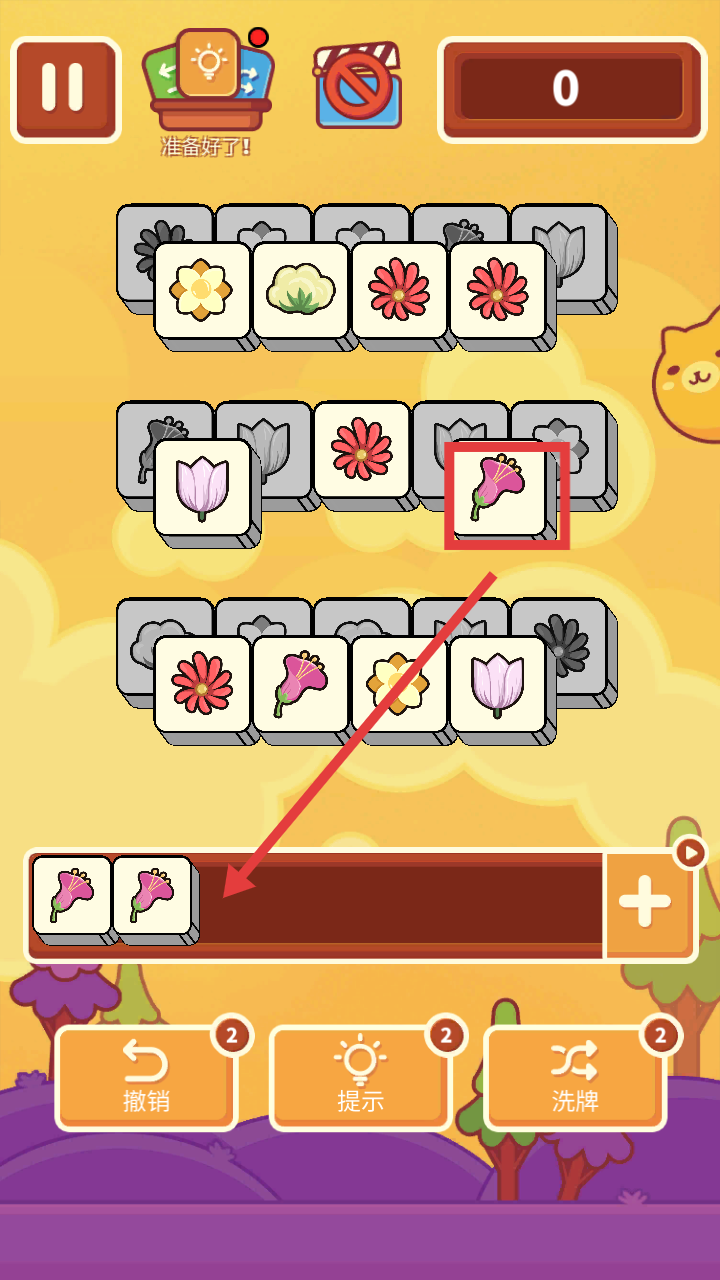
Task: Tap the highlighted pink bellflower tile
Action: point(499,489)
